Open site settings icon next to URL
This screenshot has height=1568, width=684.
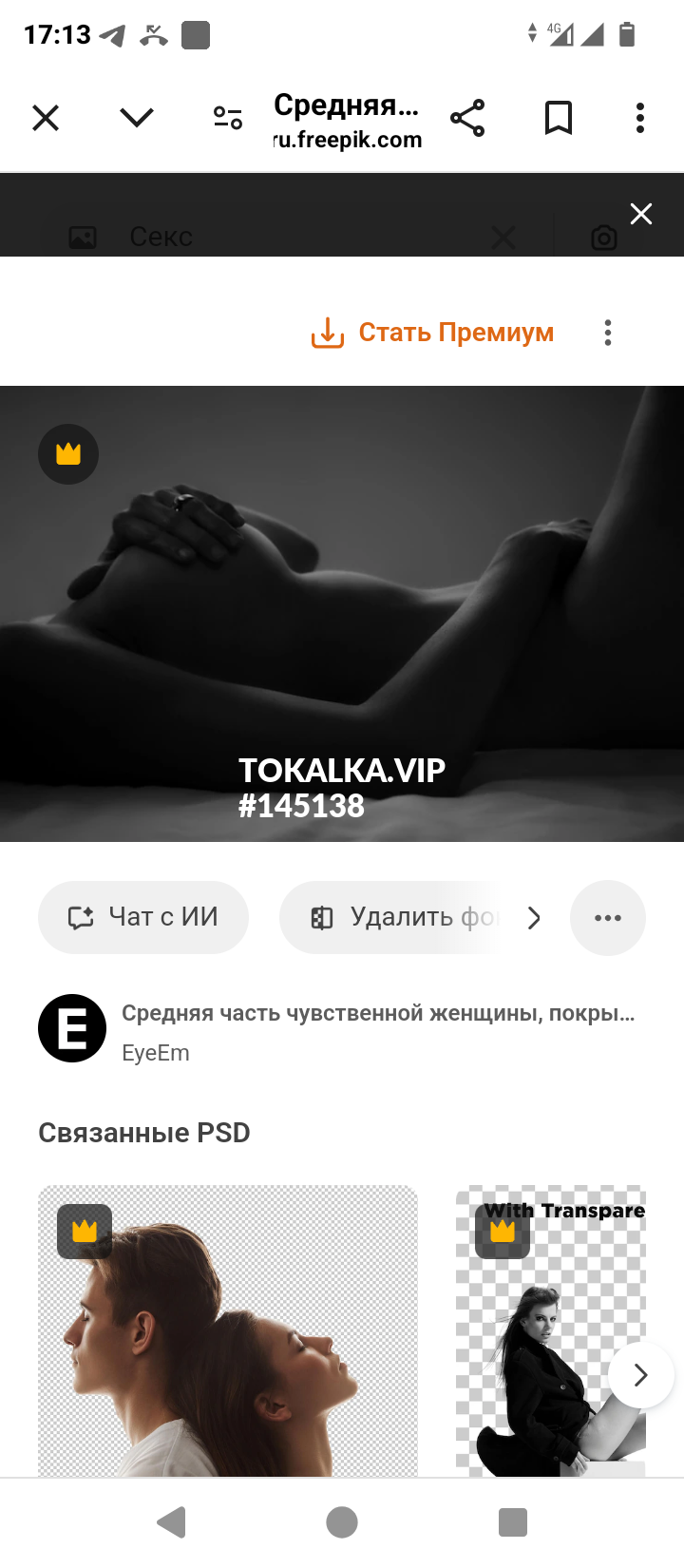(228, 118)
